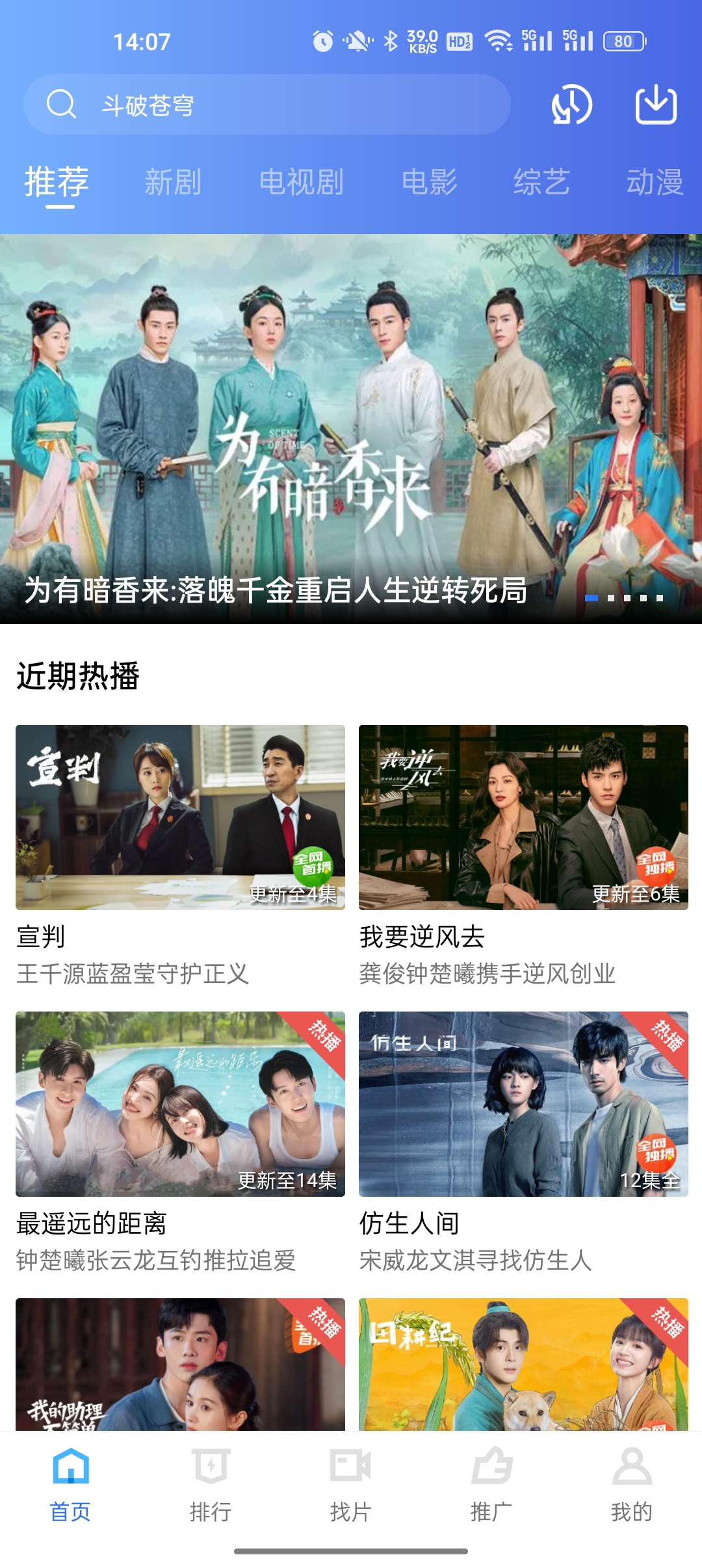This screenshot has width=702, height=1568.
Task: Switch to 找片 in bottom navigation
Action: pos(351,1485)
